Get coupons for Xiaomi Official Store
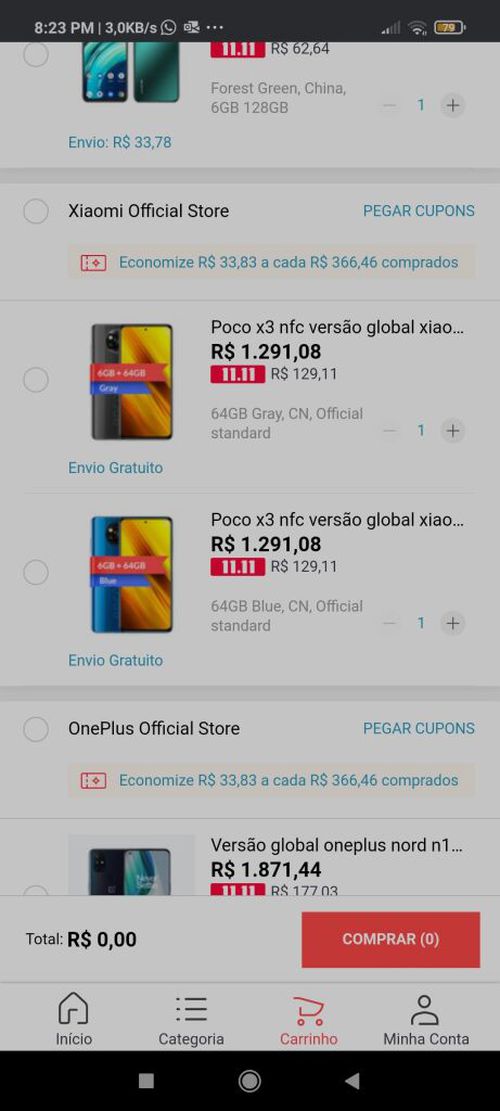Image resolution: width=500 pixels, height=1111 pixels. (419, 211)
